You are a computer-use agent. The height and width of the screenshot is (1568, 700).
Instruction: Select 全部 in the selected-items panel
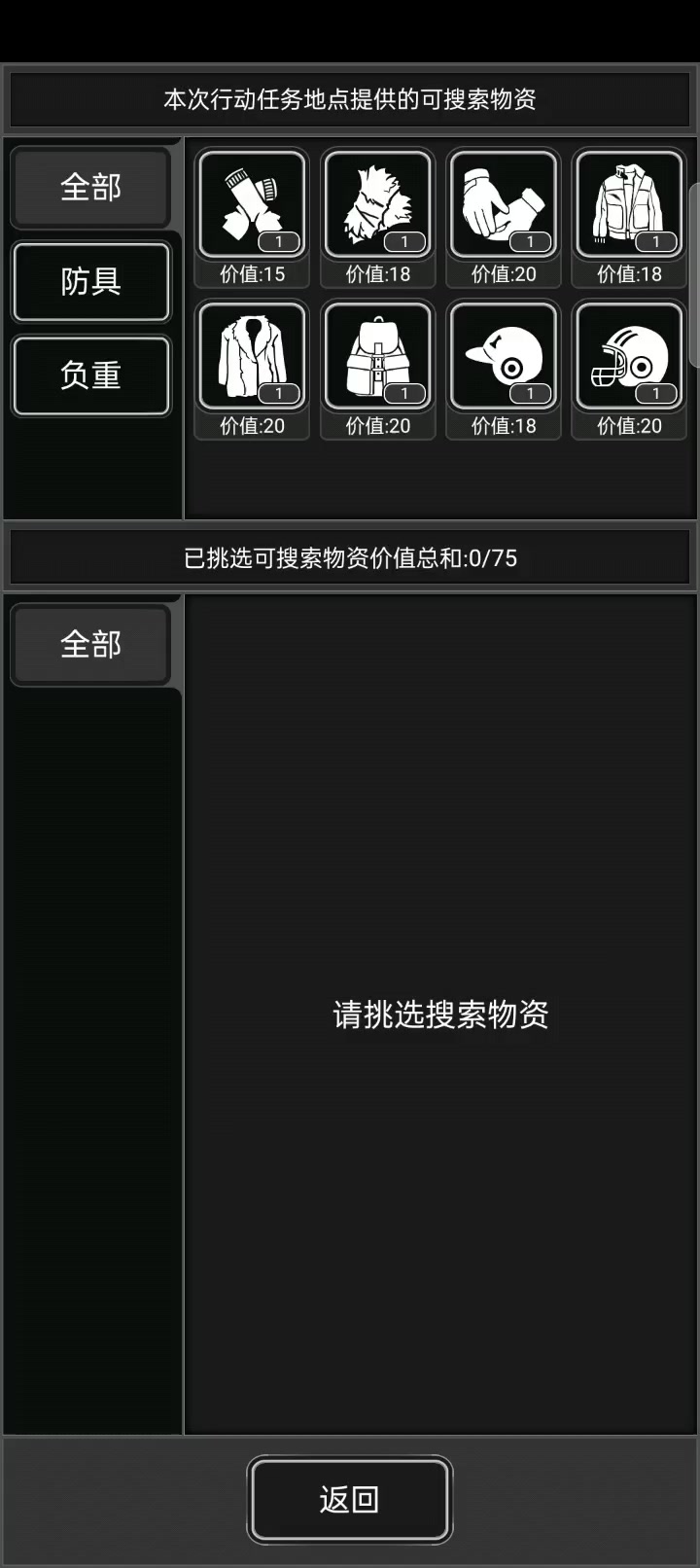coord(90,644)
